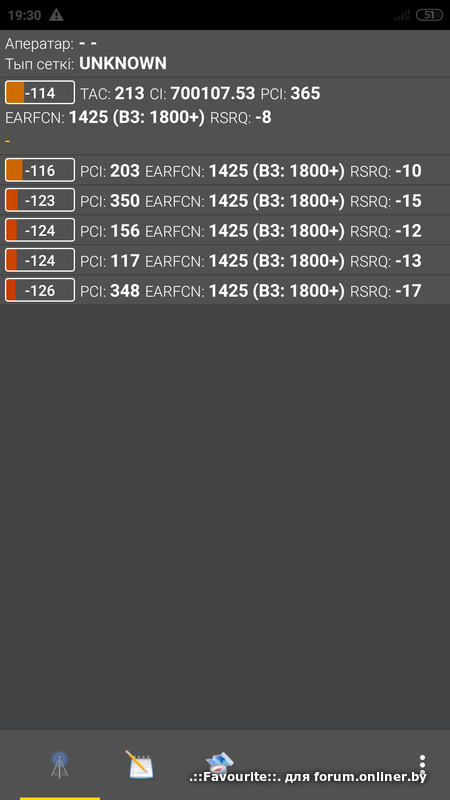Open the three-dot overflow menu
450x800 pixels.
click(x=422, y=764)
